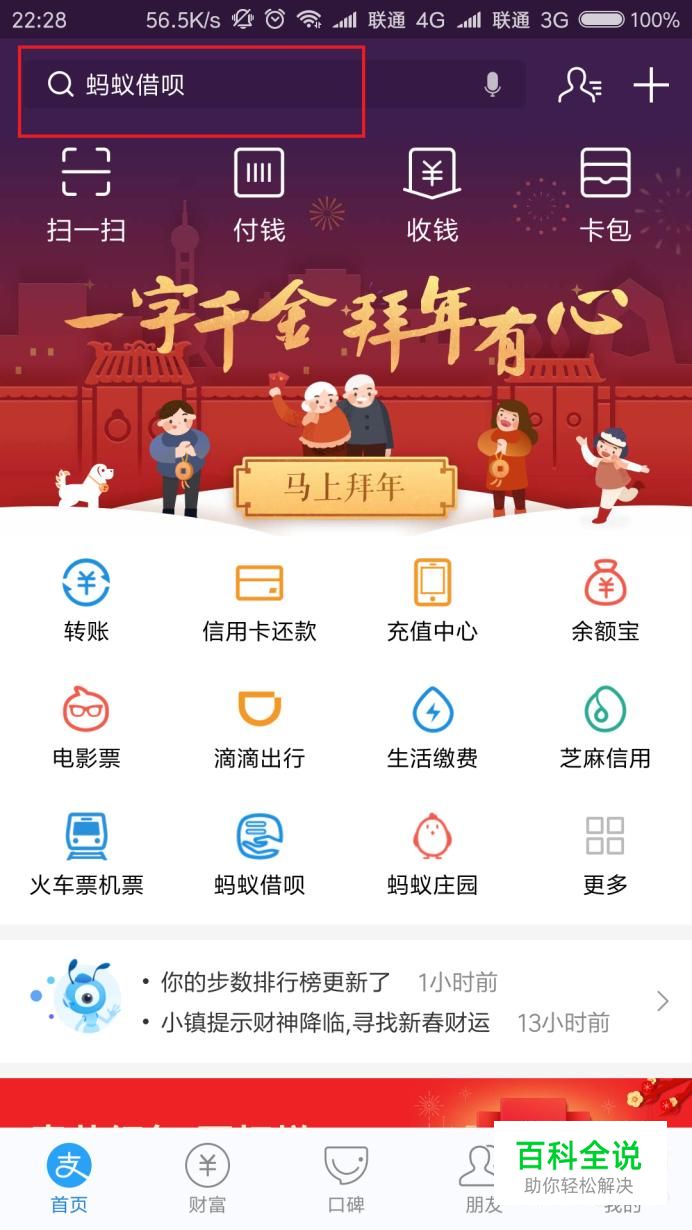Open 余额宝

click(x=605, y=600)
